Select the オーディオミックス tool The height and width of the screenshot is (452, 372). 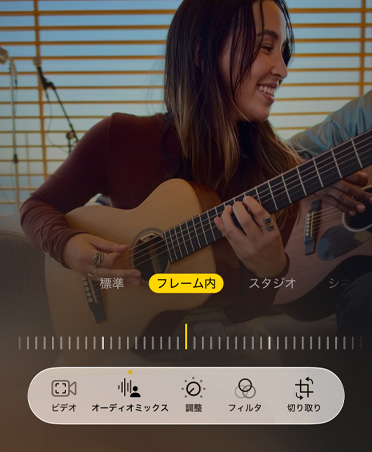coord(130,395)
